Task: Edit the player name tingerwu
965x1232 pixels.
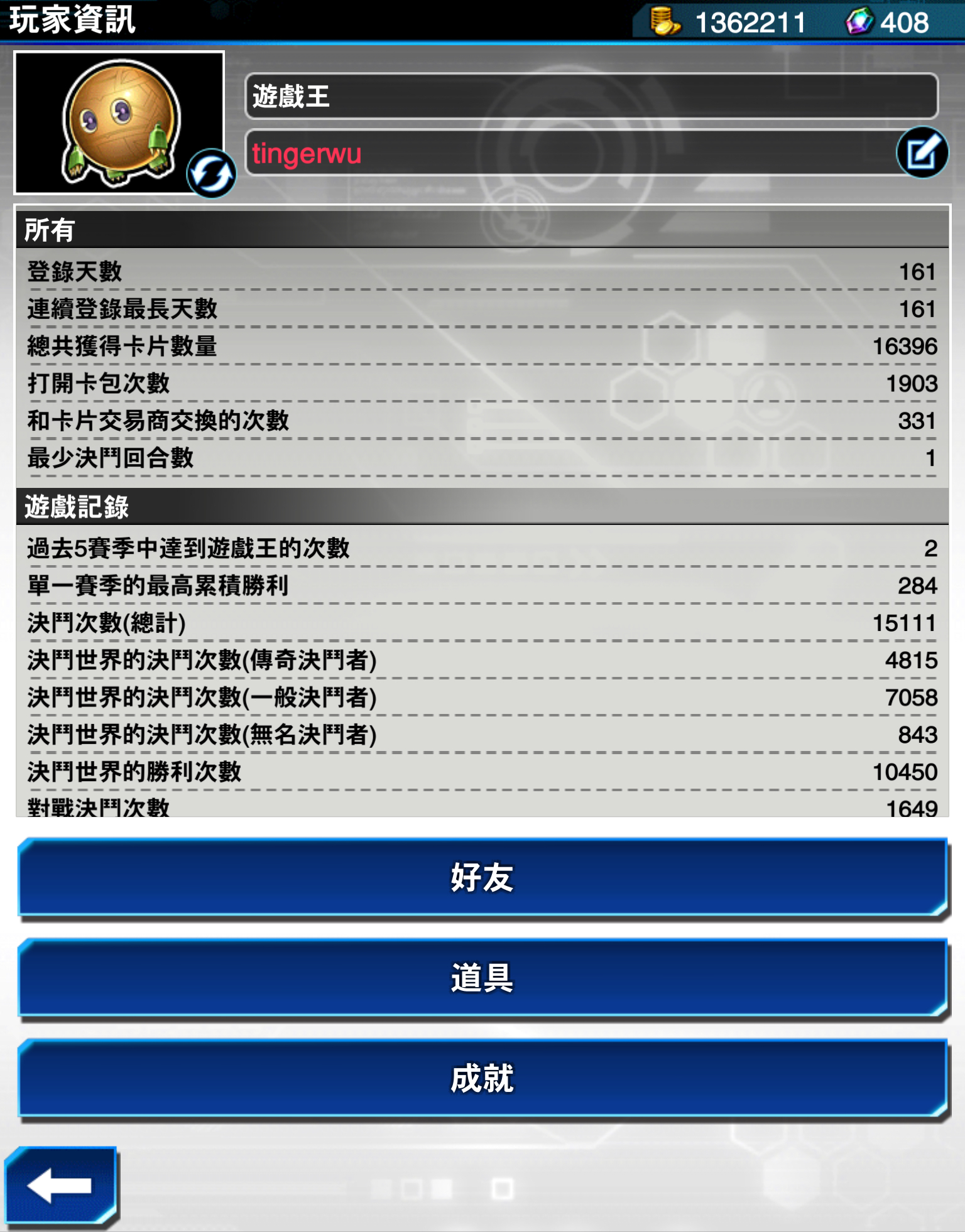Action: click(x=922, y=153)
